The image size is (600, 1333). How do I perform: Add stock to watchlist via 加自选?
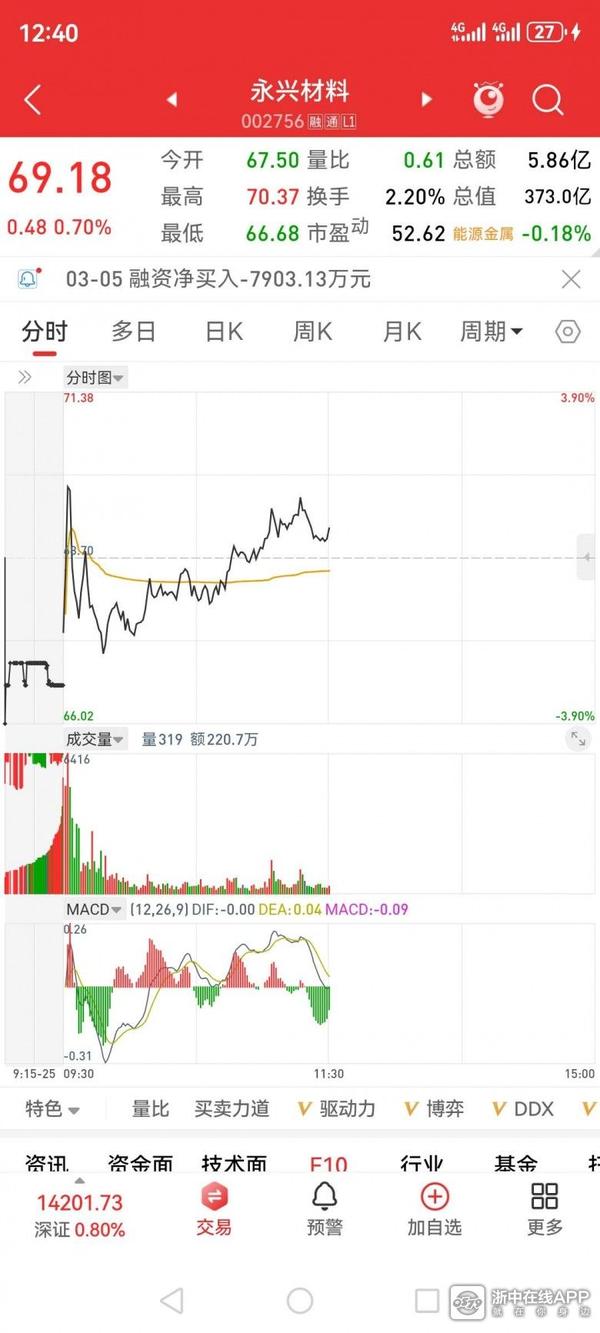point(434,1208)
